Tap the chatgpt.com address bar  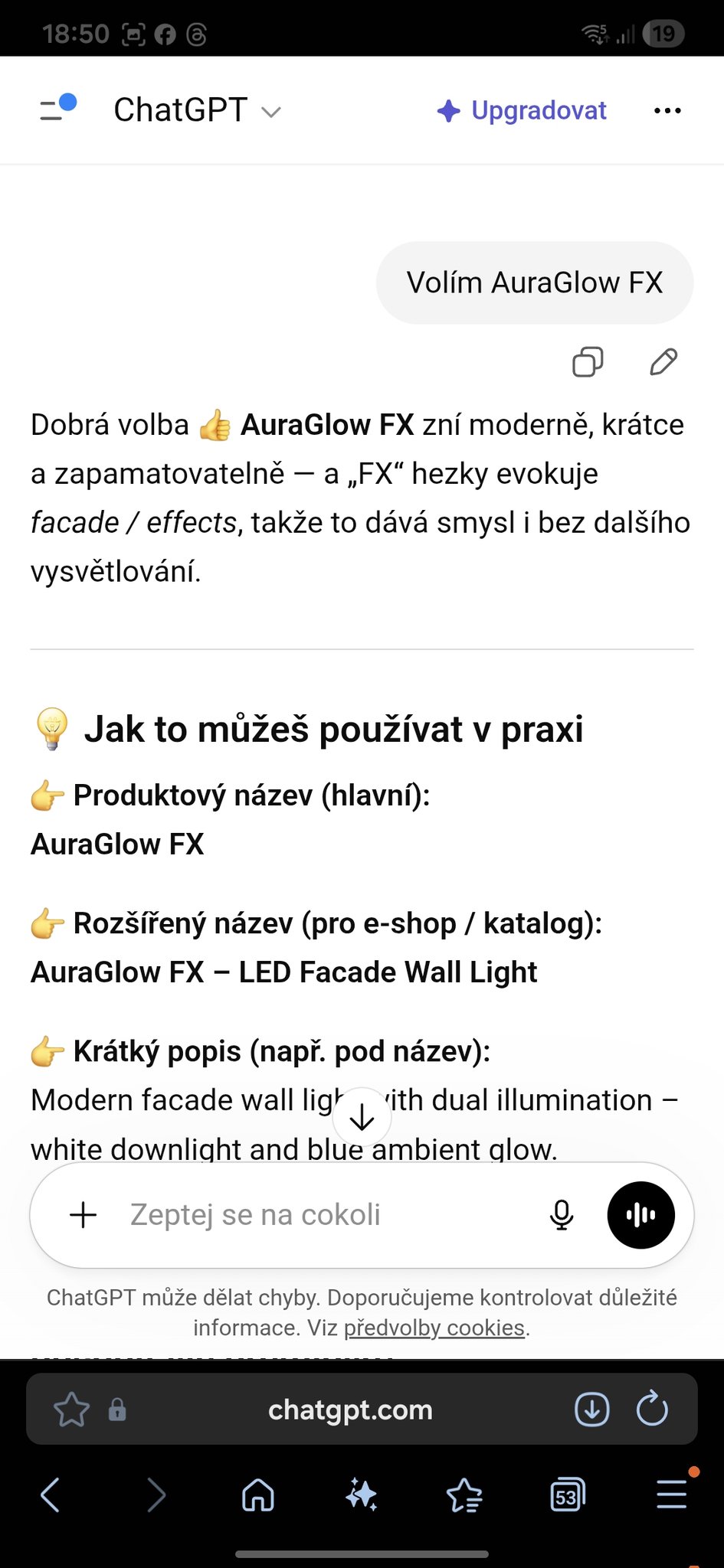pos(350,1410)
